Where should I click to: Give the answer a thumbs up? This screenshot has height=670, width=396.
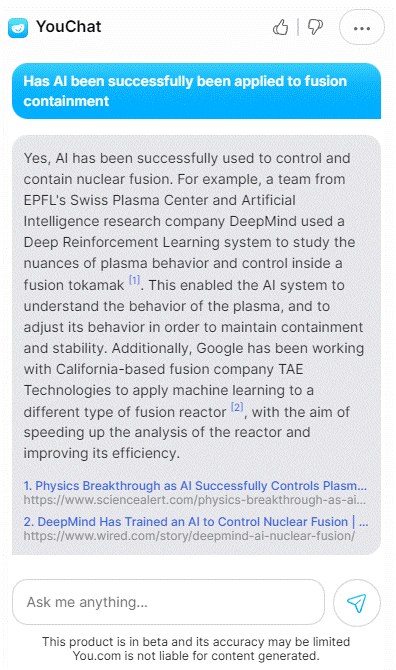pyautogui.click(x=280, y=28)
